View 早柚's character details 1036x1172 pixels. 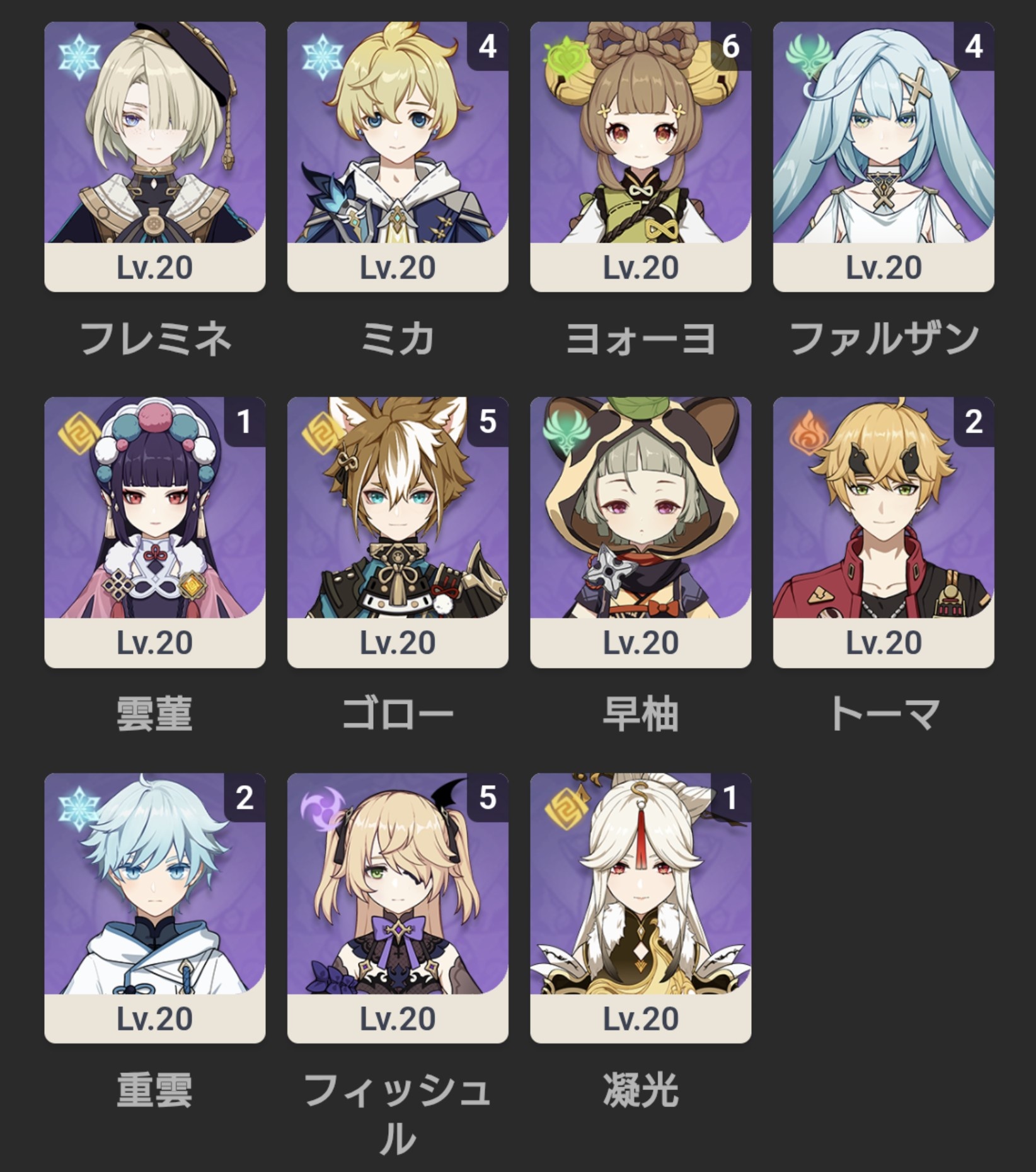tap(640, 532)
